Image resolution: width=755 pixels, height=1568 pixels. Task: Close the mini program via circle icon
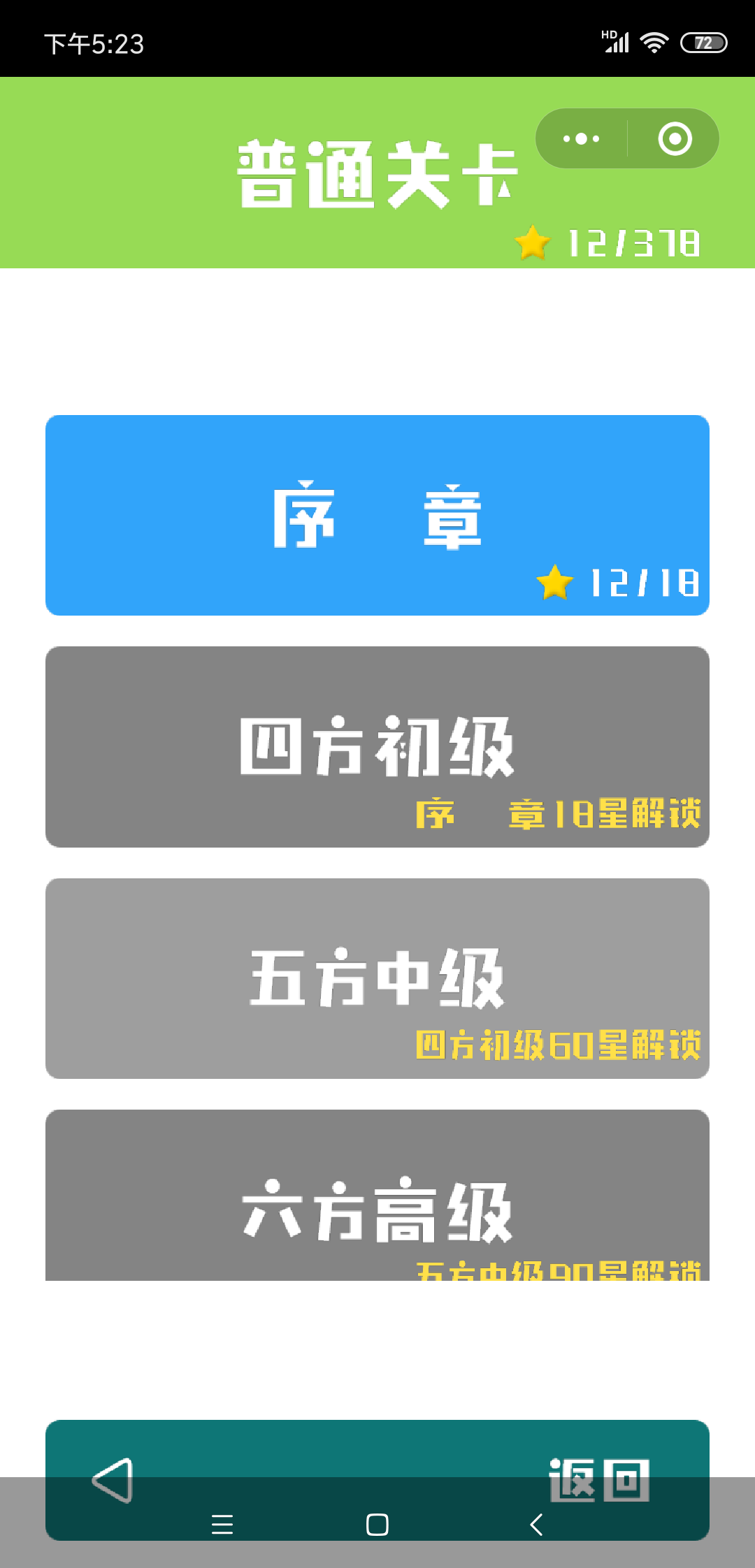(675, 138)
